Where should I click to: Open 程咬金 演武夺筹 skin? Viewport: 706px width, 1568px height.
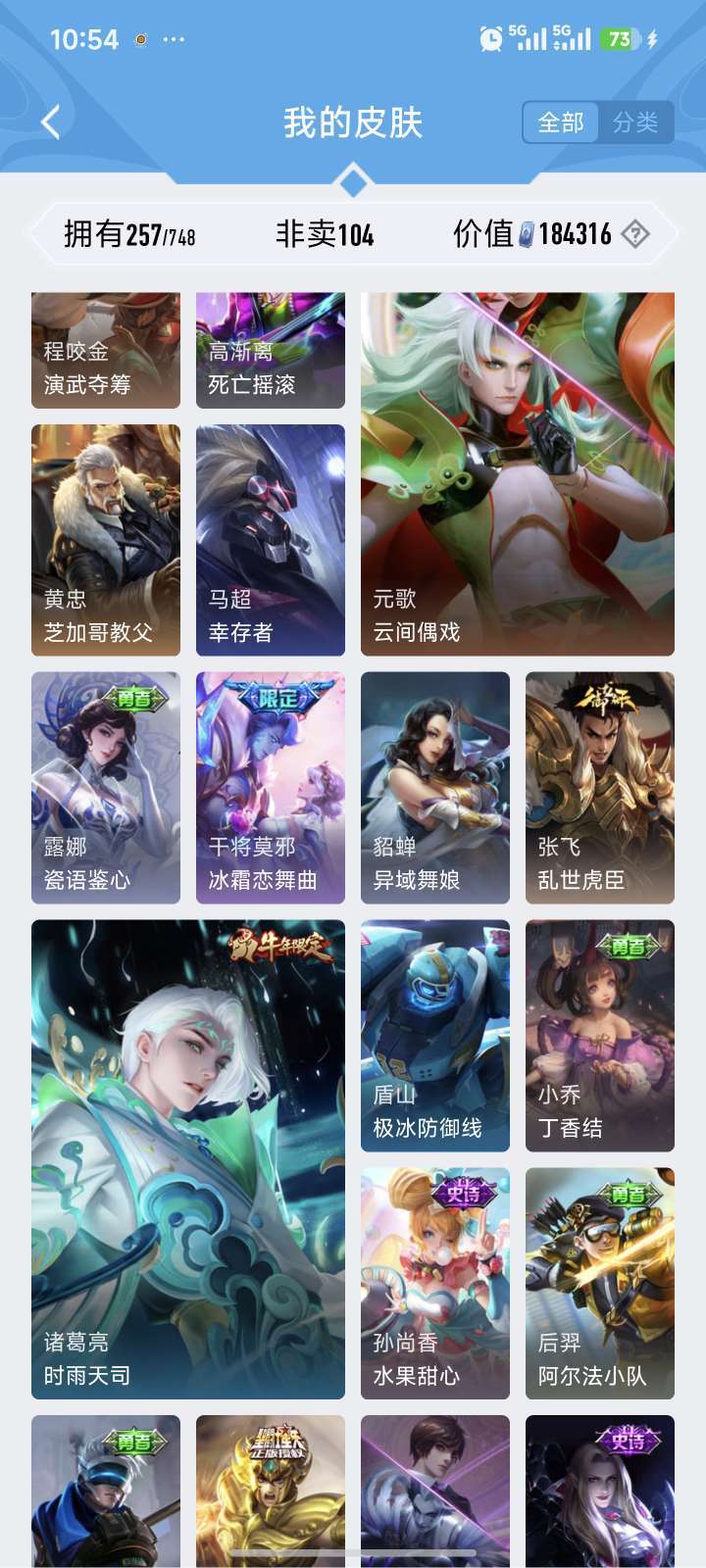(106, 350)
